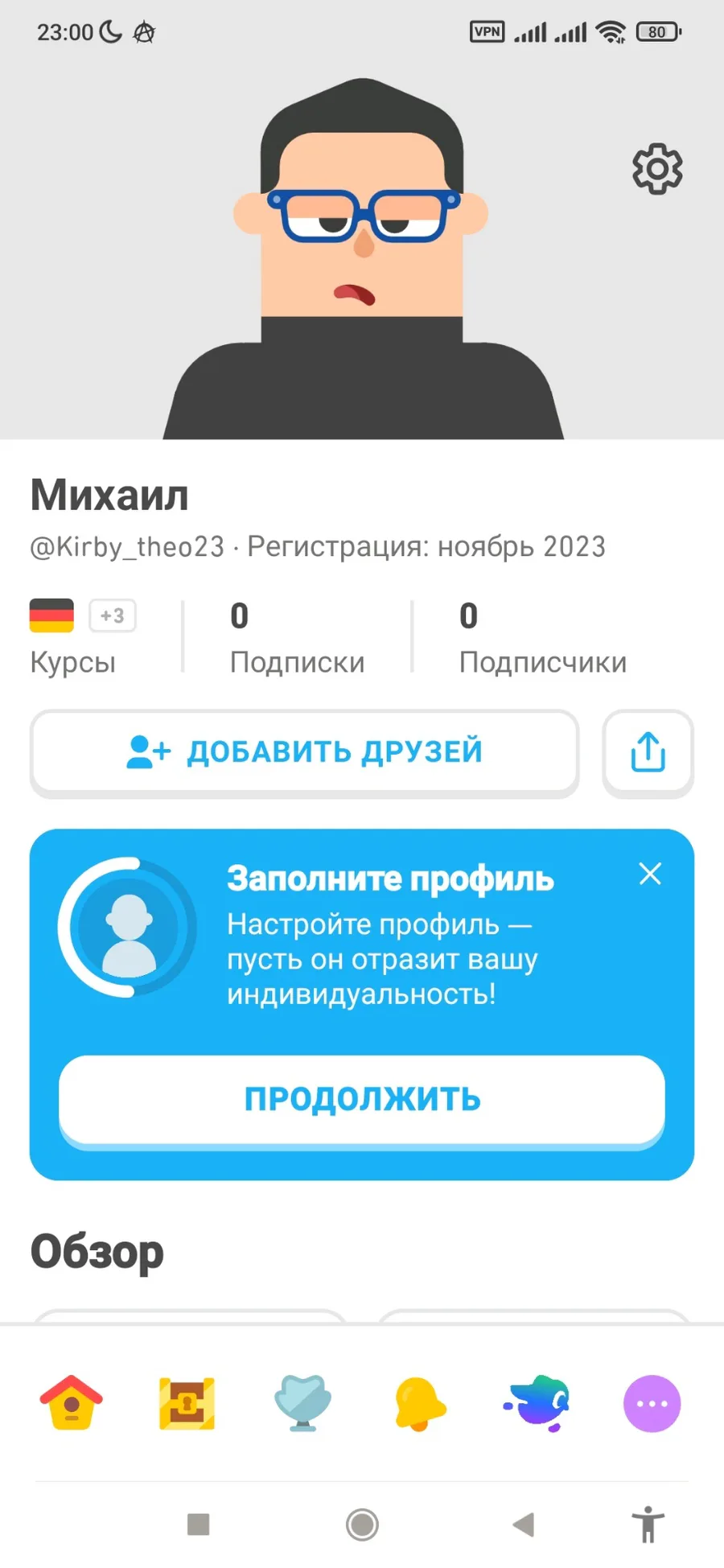Open the treasure chest quests tab
This screenshot has height=1568, width=724.
(187, 1403)
